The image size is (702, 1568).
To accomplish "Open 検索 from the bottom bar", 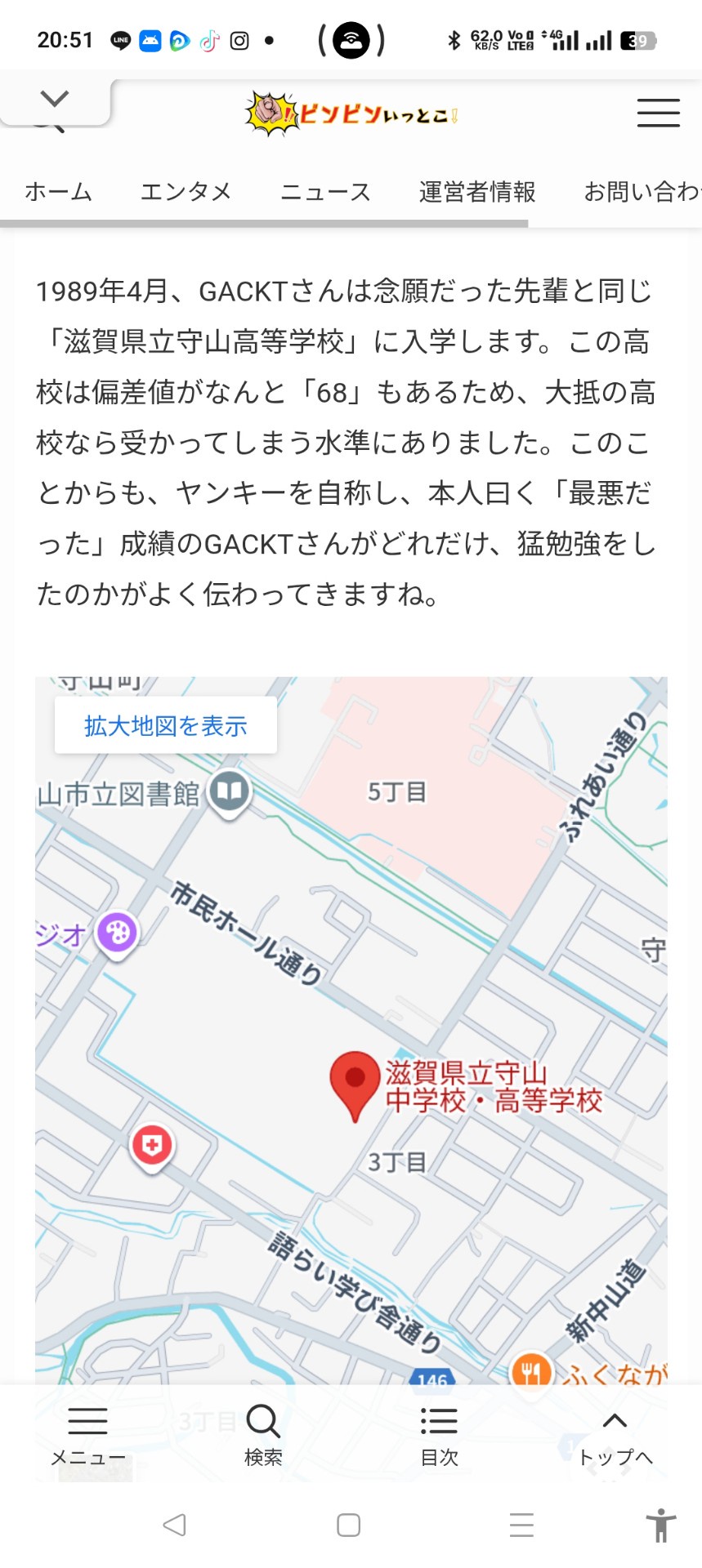I will pos(263,1436).
